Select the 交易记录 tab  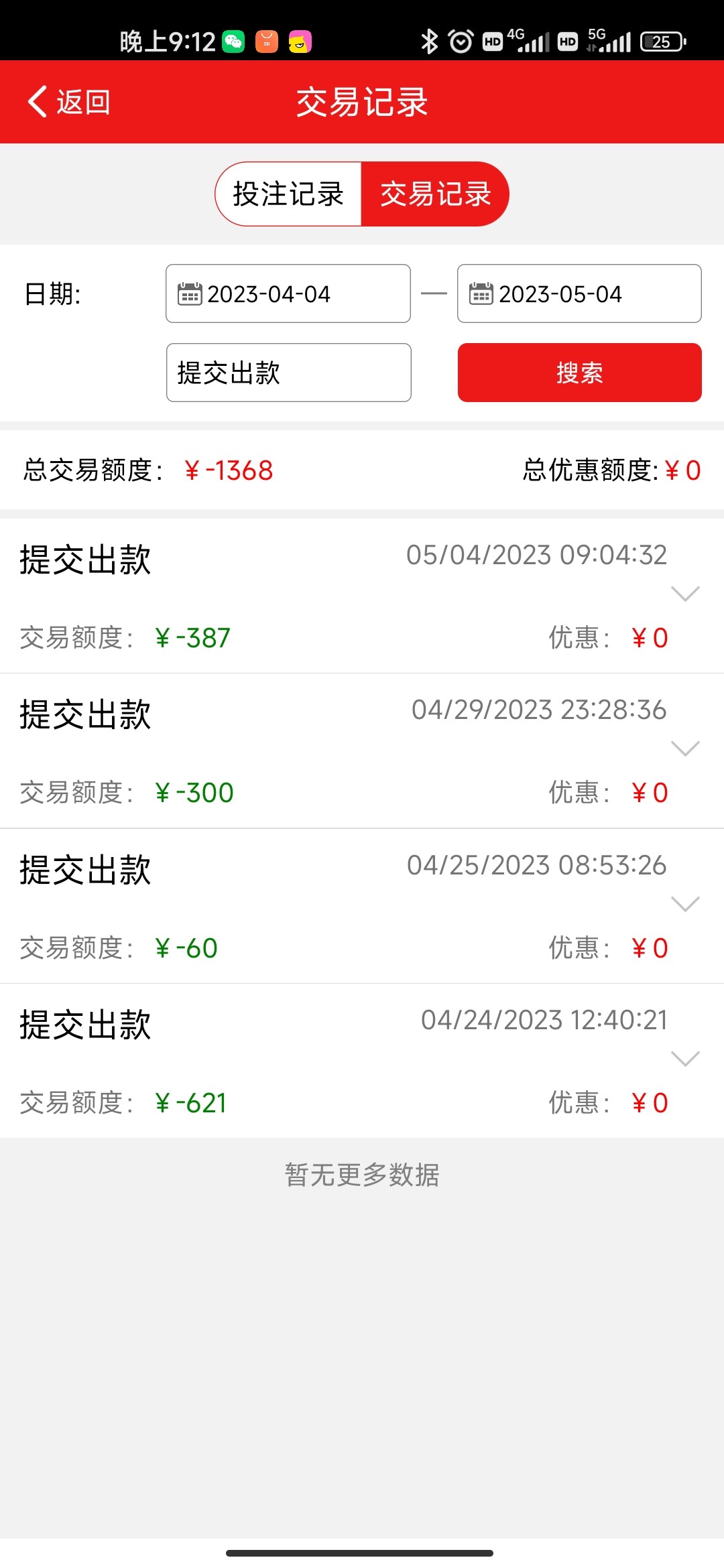pyautogui.click(x=434, y=194)
